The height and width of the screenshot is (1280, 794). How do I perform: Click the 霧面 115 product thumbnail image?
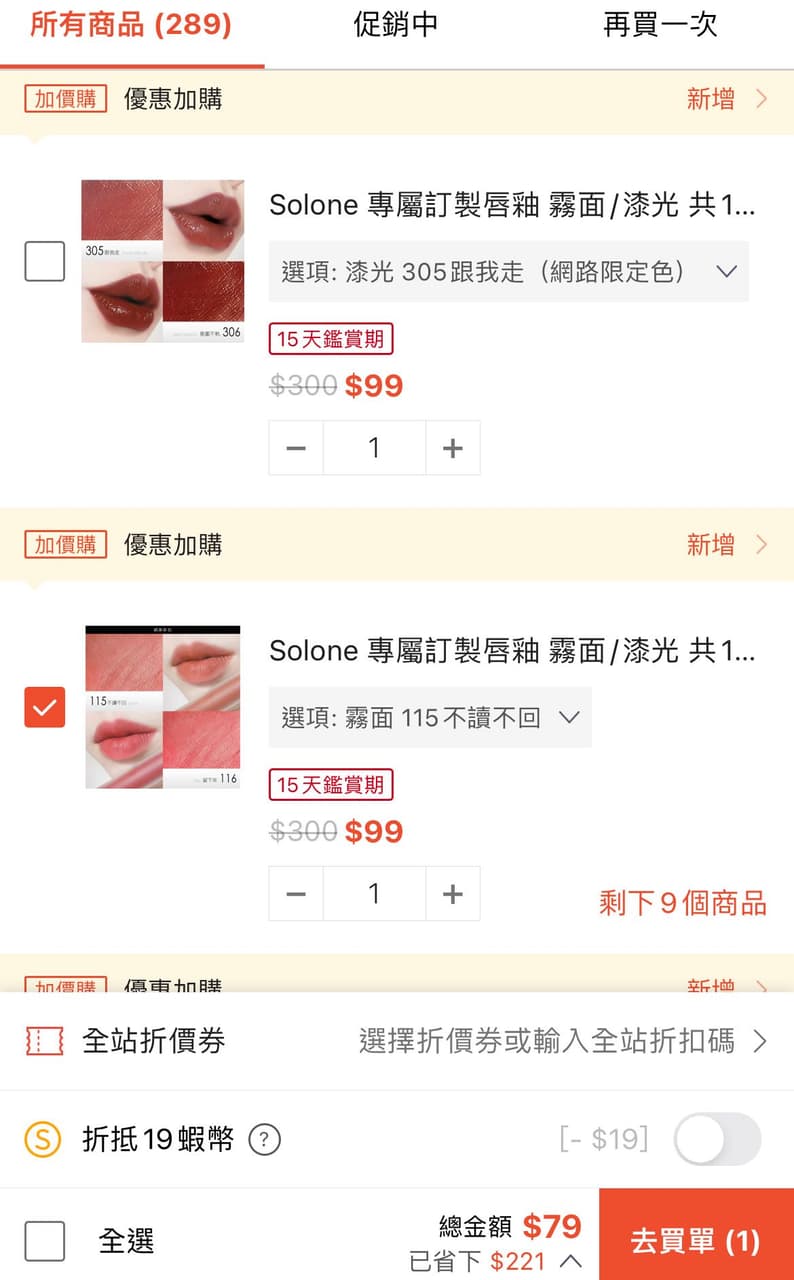coord(162,708)
